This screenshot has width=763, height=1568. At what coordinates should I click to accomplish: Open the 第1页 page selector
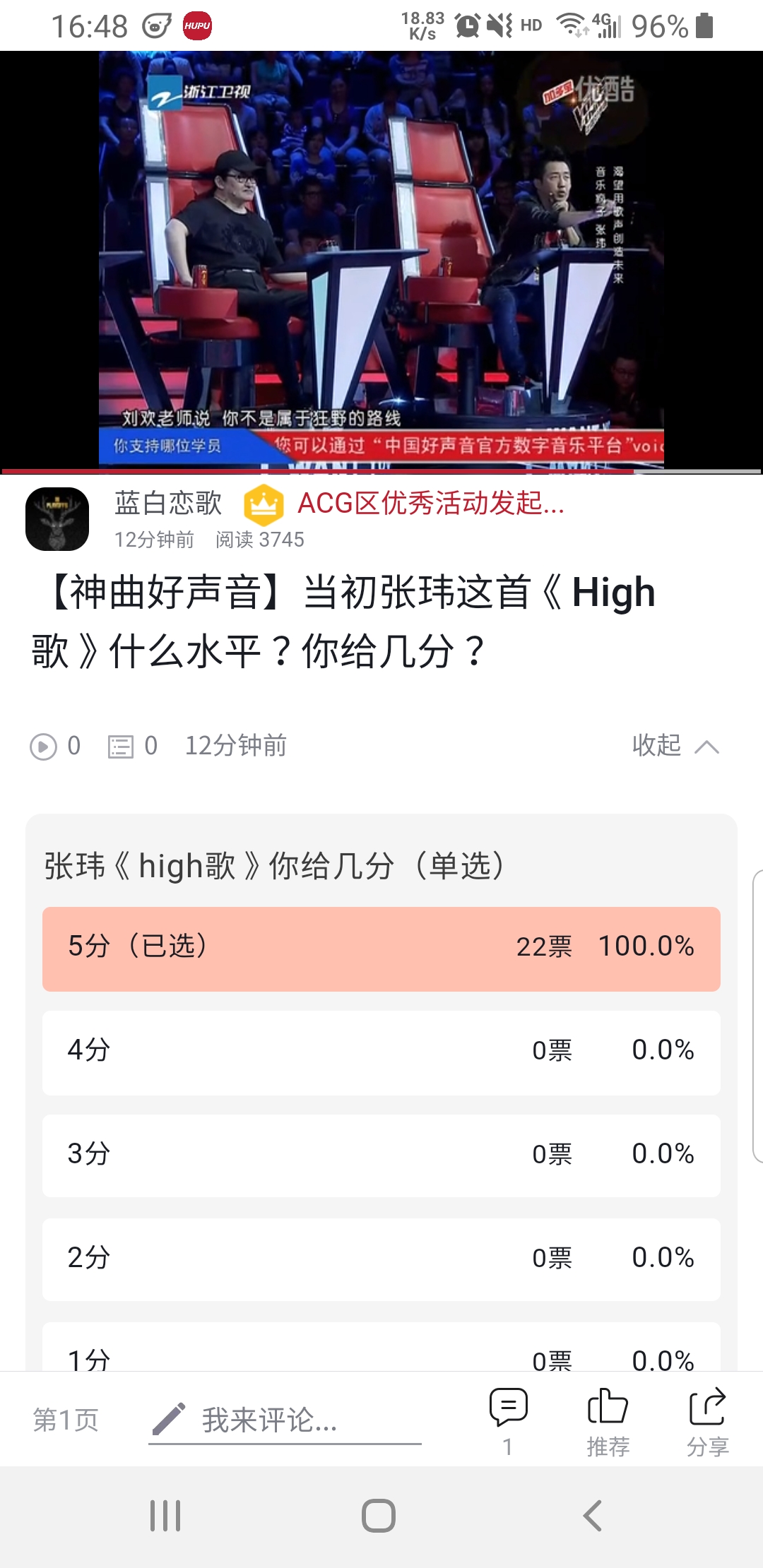pyautogui.click(x=66, y=1420)
